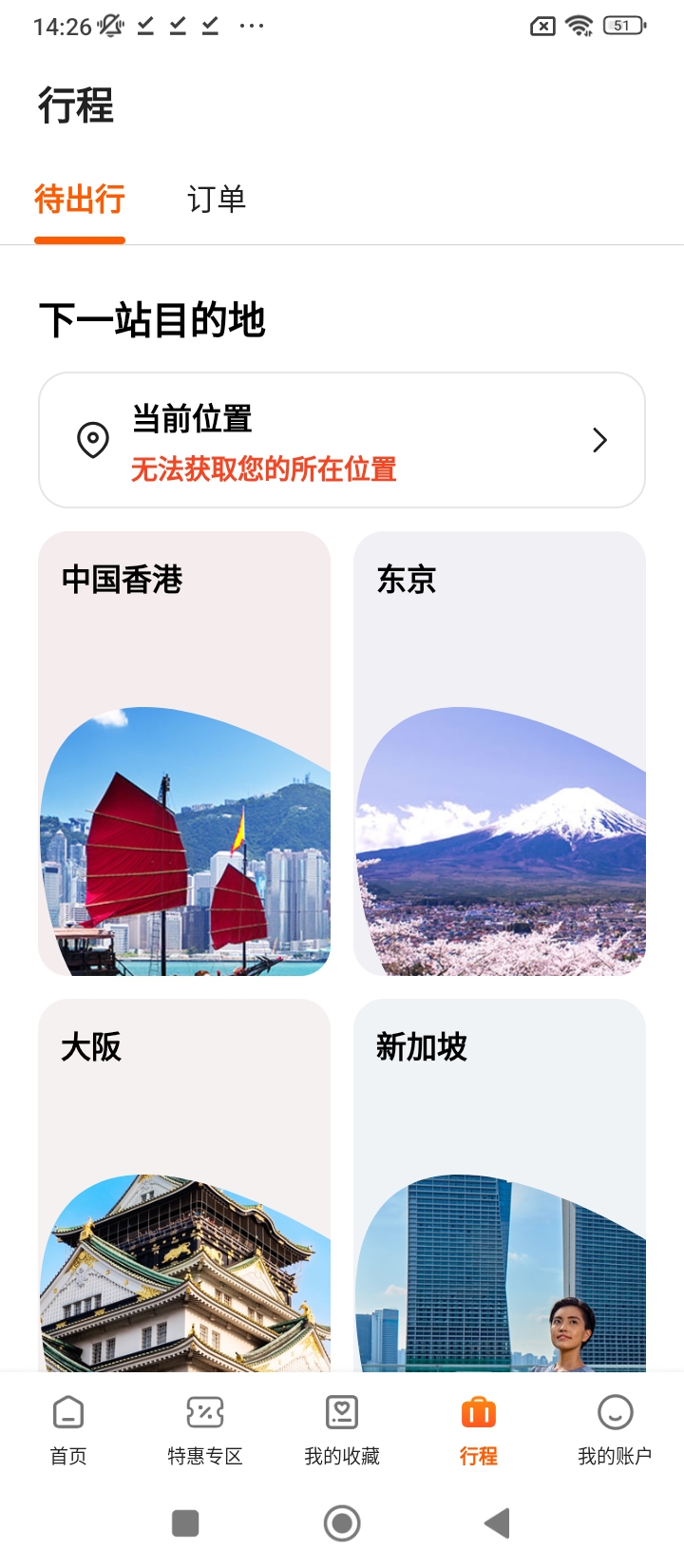Open the 我的账户 tab
Viewport: 684px width, 1568px height.
tap(615, 1429)
